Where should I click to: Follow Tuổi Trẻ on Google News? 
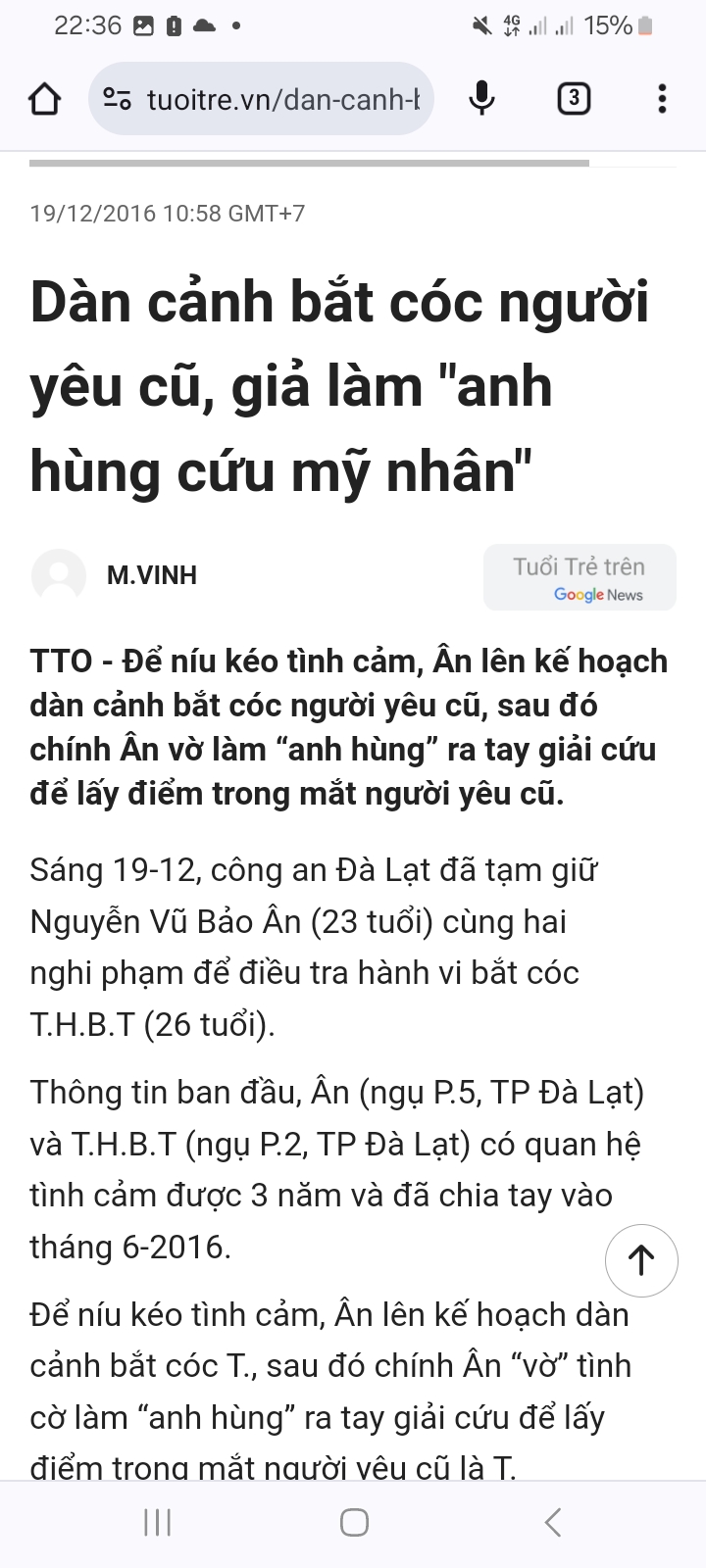point(580,578)
